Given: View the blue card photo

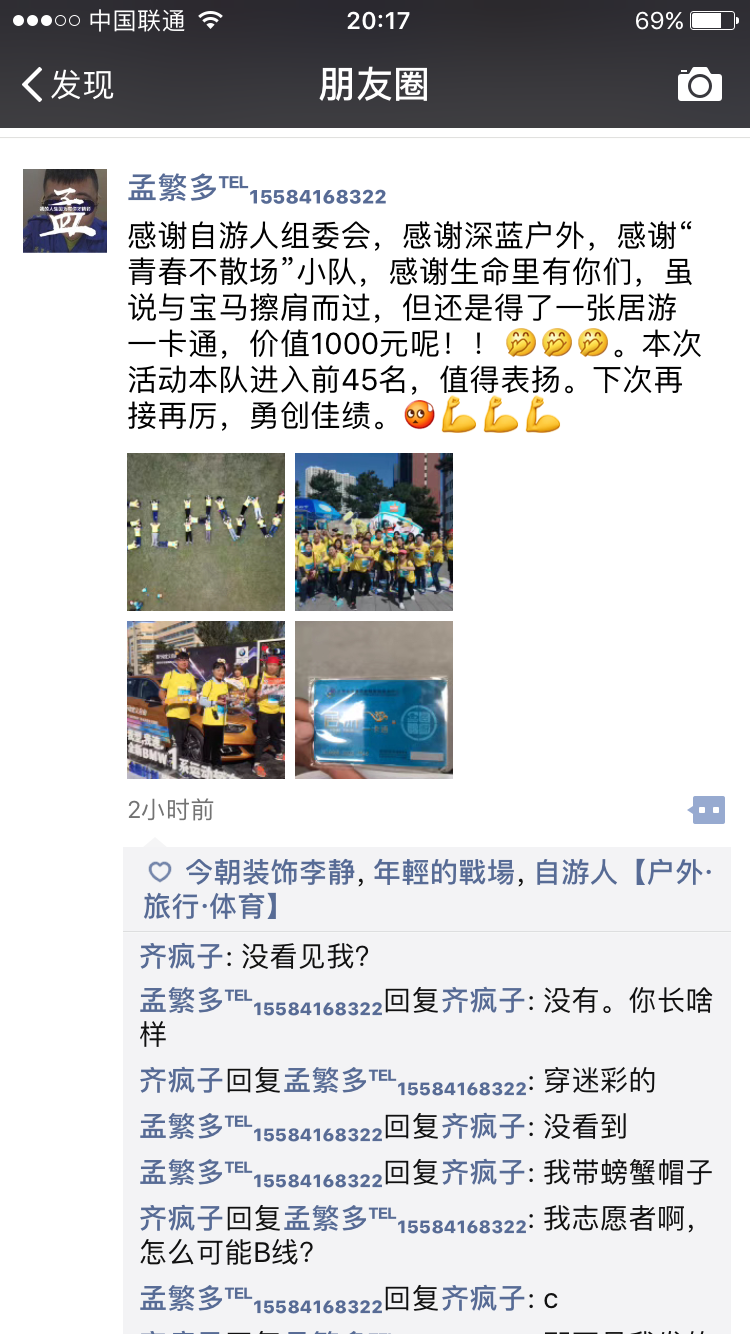Looking at the screenshot, I should click(374, 700).
